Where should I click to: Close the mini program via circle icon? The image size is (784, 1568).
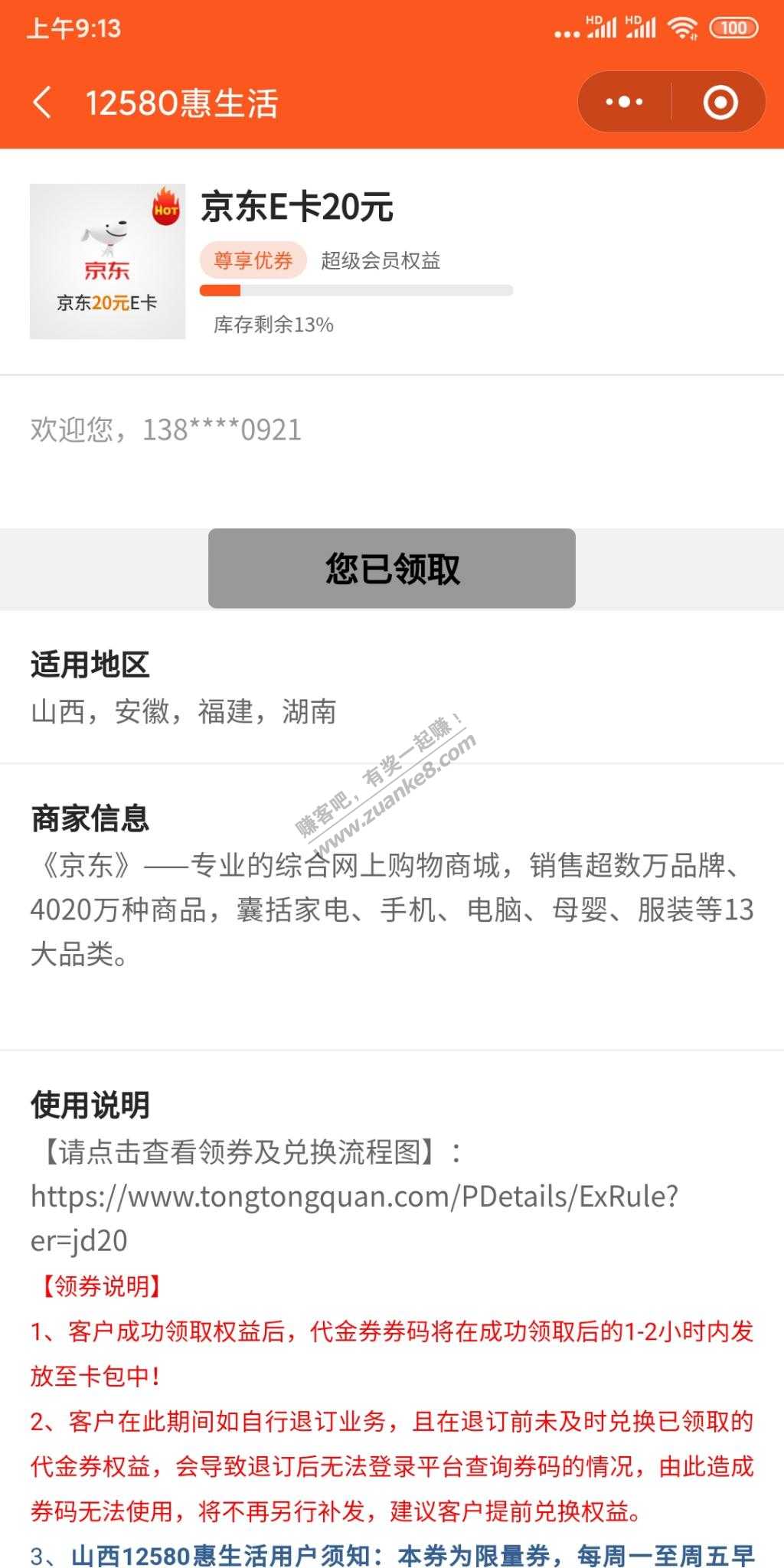(x=720, y=102)
